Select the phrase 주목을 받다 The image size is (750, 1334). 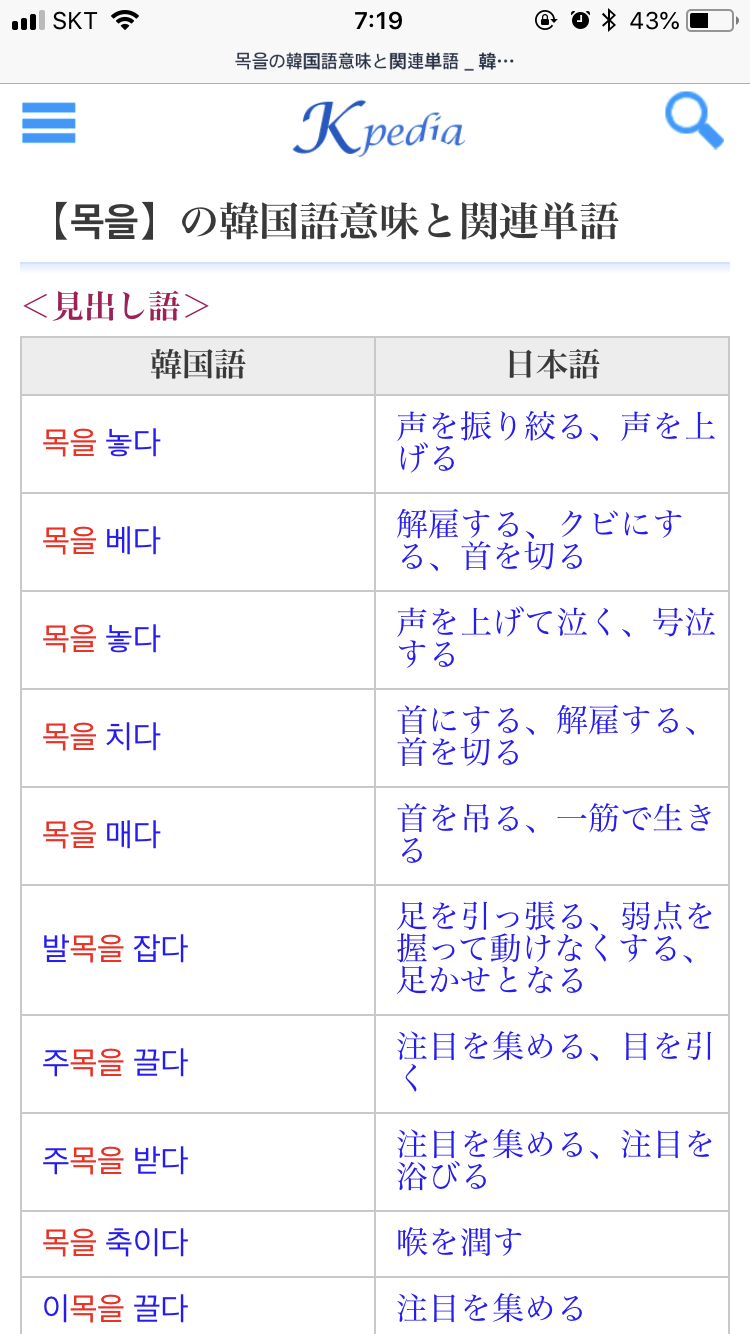point(111,1161)
